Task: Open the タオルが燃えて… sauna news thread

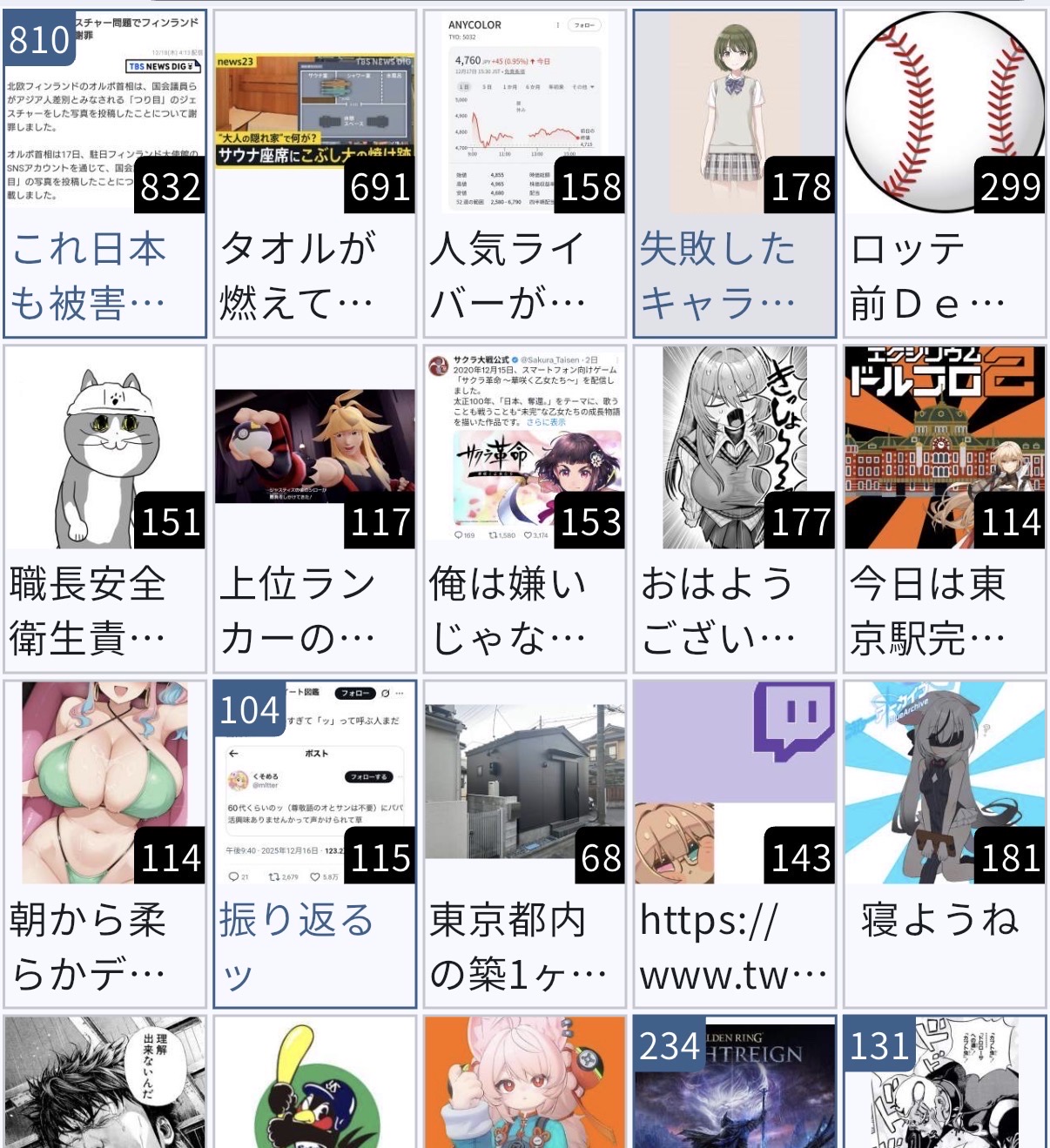Action: (314, 174)
